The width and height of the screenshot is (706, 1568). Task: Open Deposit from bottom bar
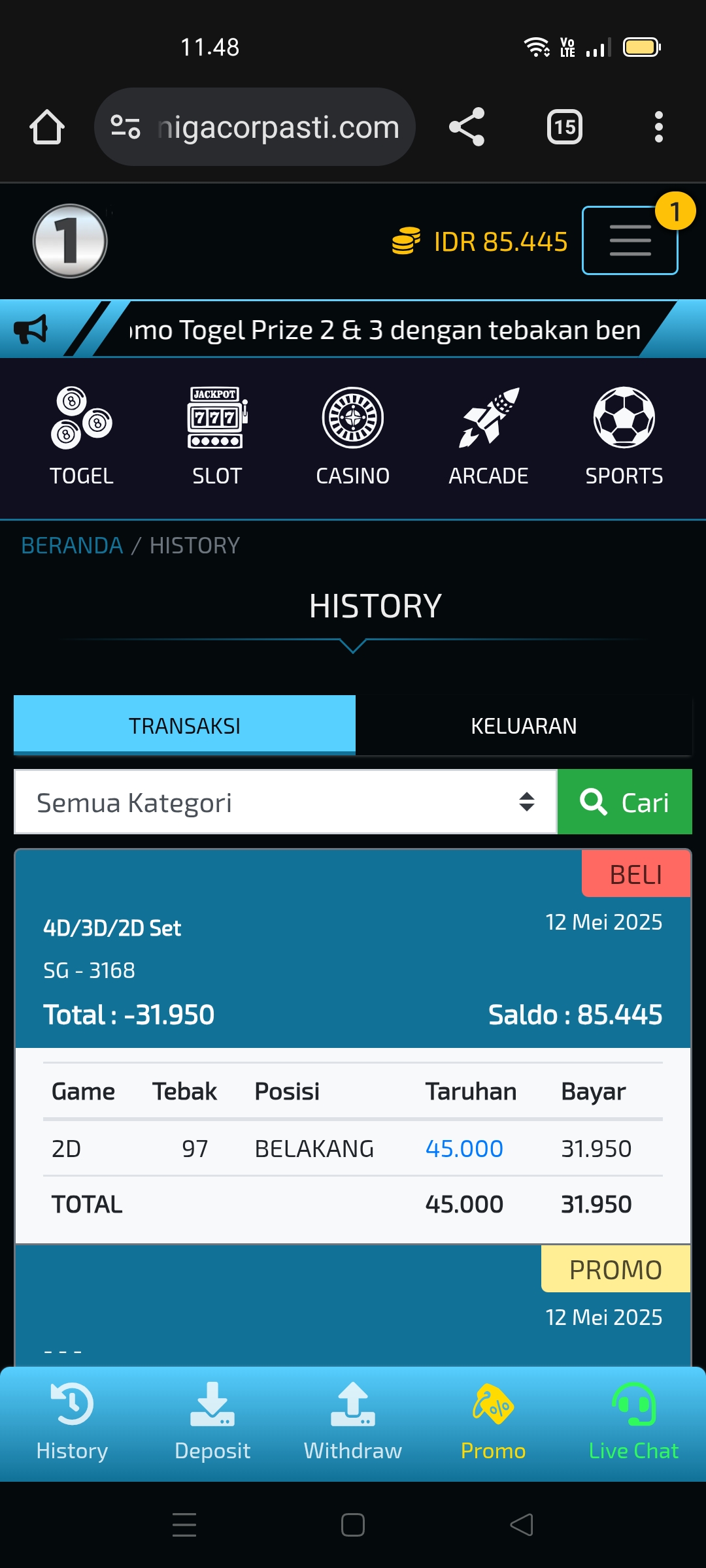(212, 1423)
